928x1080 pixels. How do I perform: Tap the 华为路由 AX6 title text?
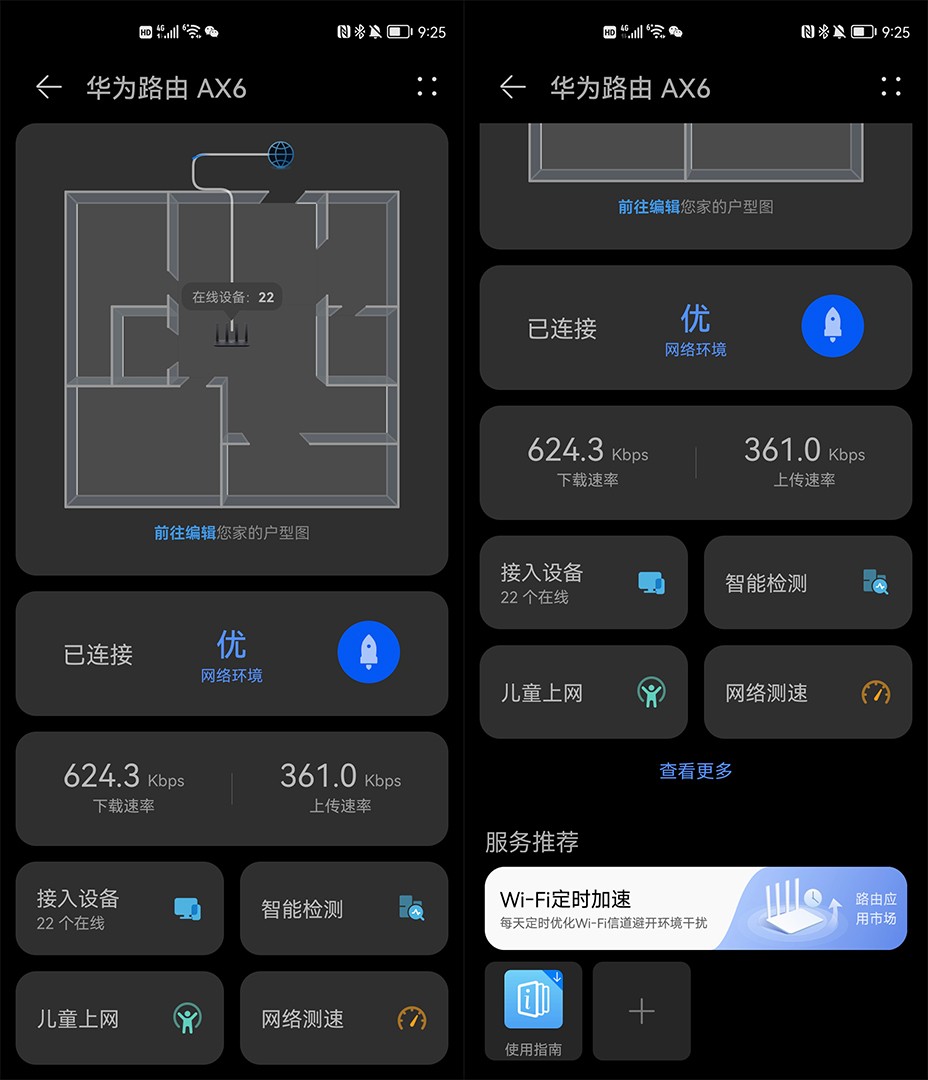tap(165, 87)
